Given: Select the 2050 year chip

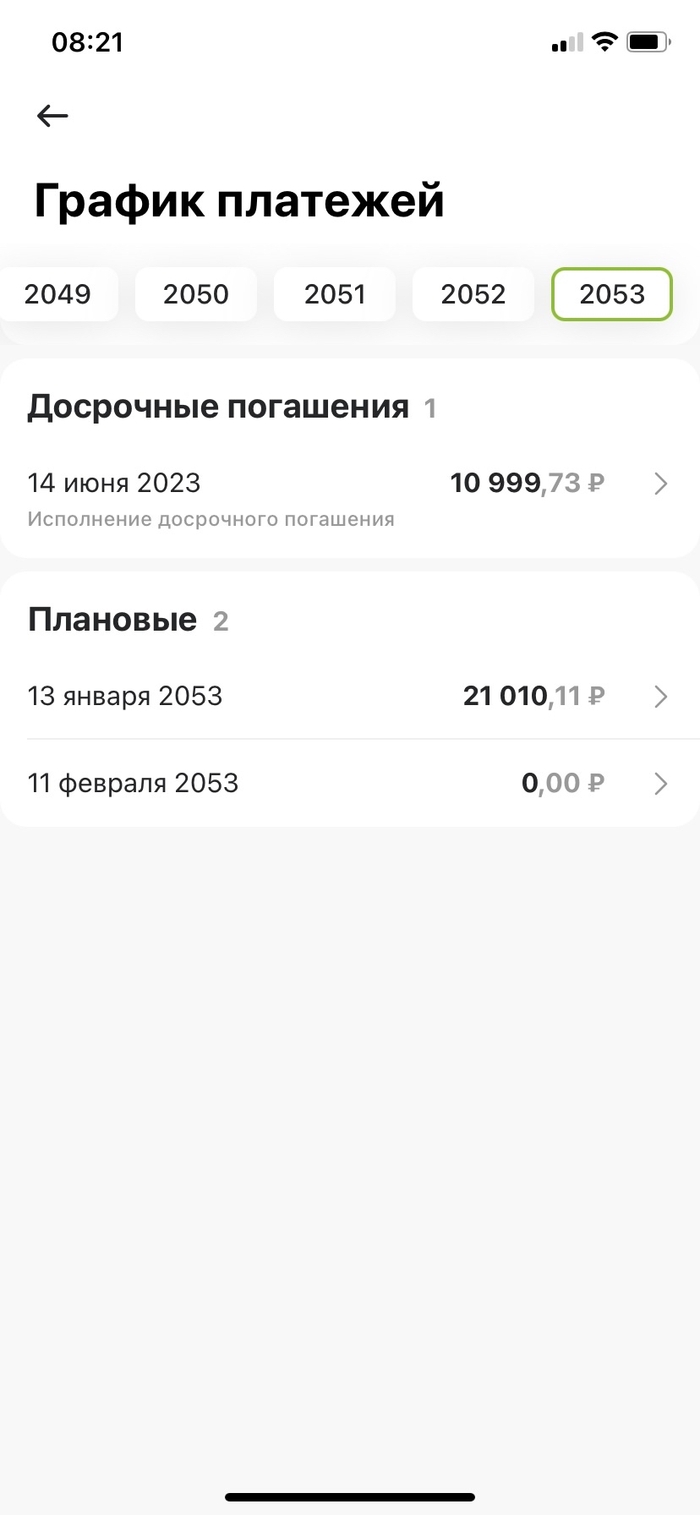Looking at the screenshot, I should [196, 294].
